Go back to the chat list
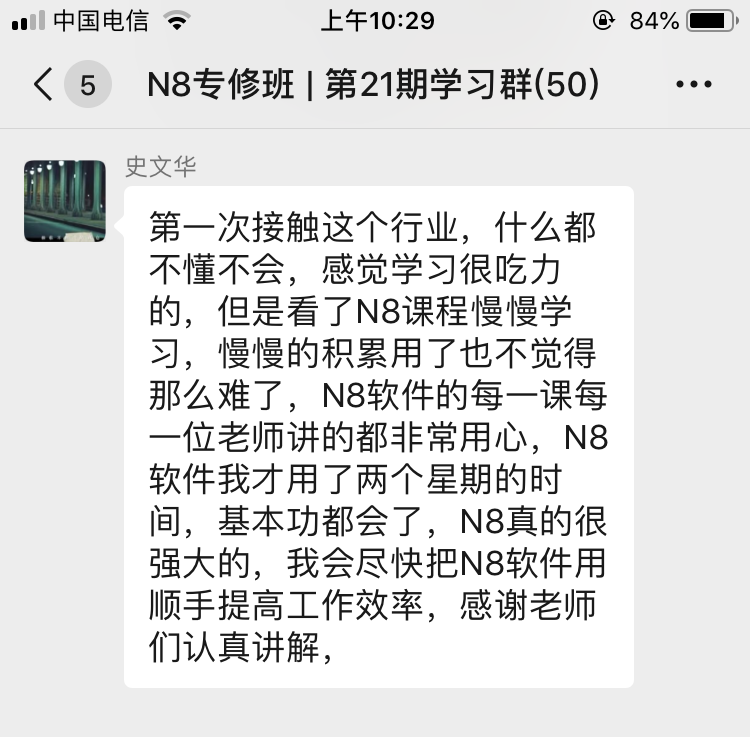Screen dimensions: 750x737 44,85
